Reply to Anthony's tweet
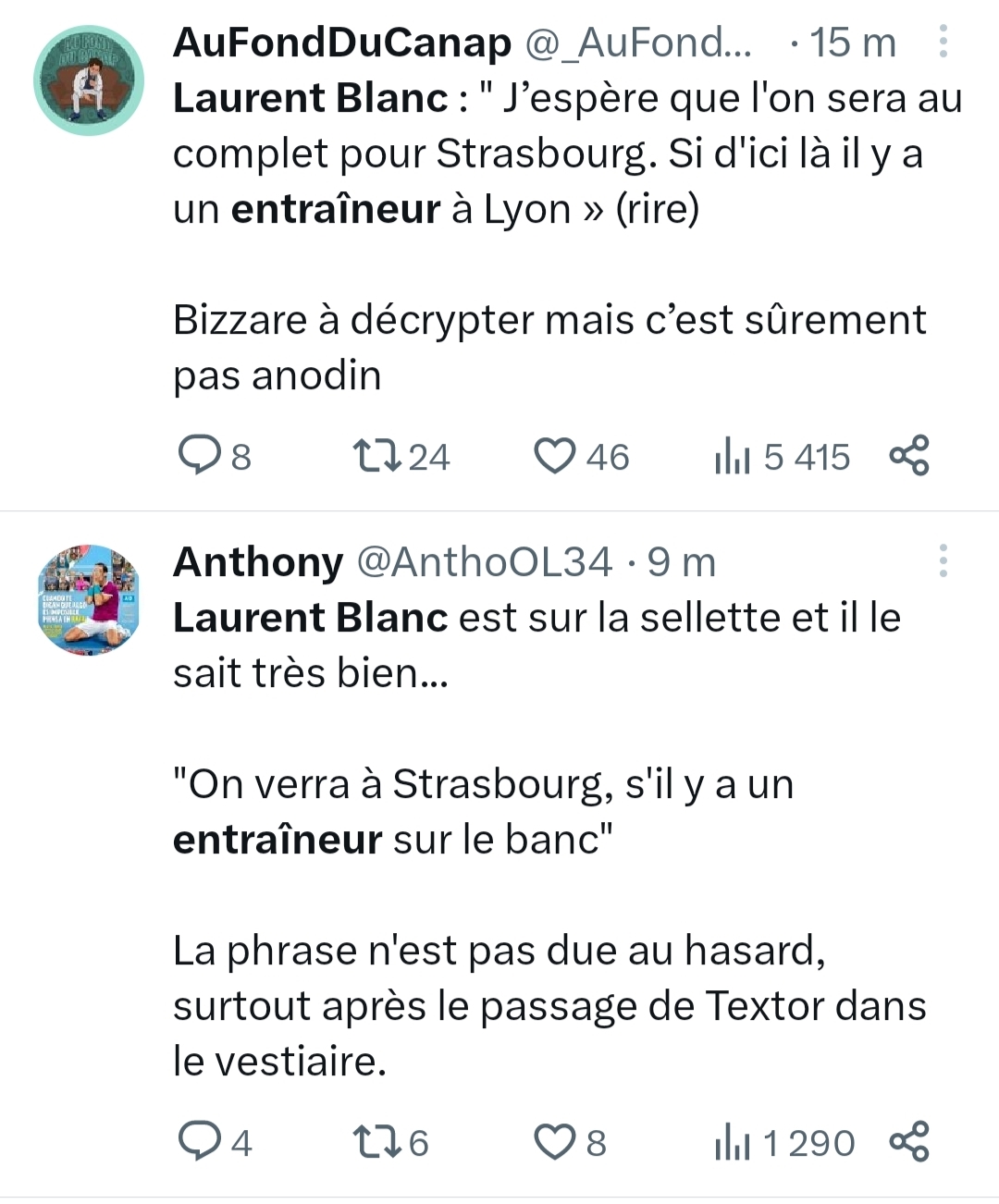This screenshot has height=1204, width=999. [x=197, y=1142]
